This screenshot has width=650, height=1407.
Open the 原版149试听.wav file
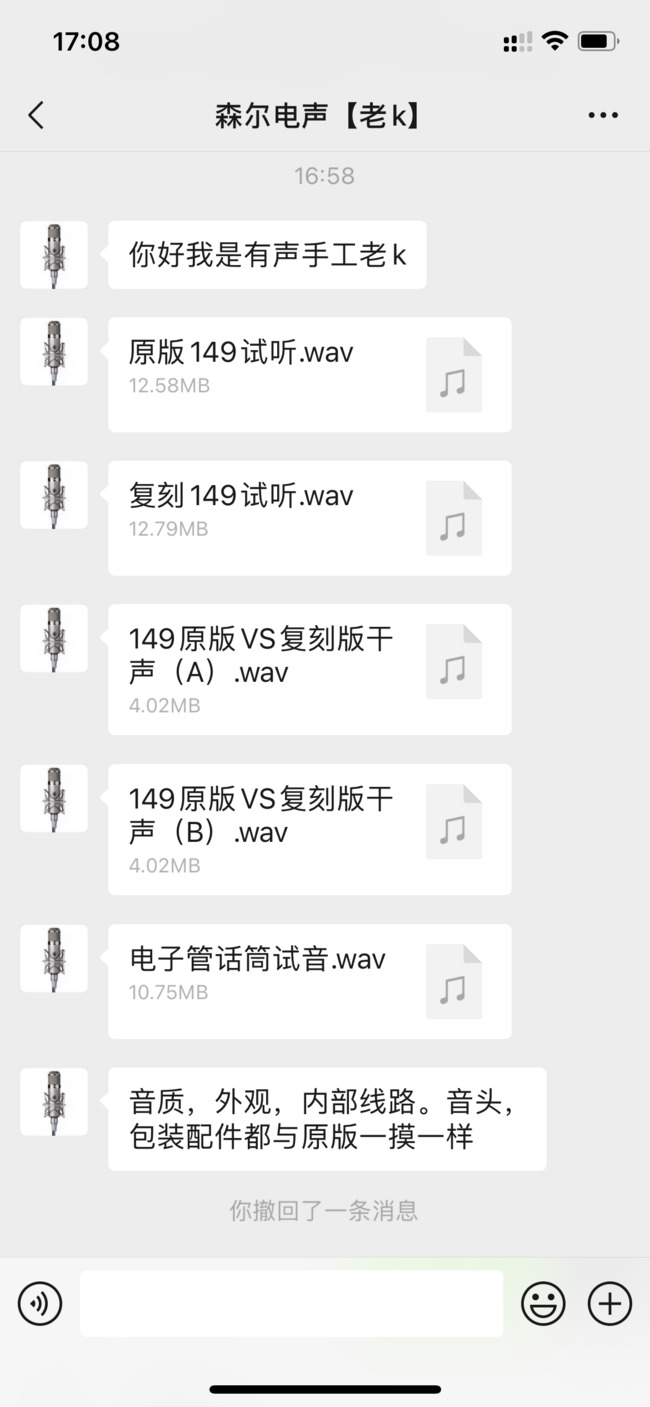309,375
